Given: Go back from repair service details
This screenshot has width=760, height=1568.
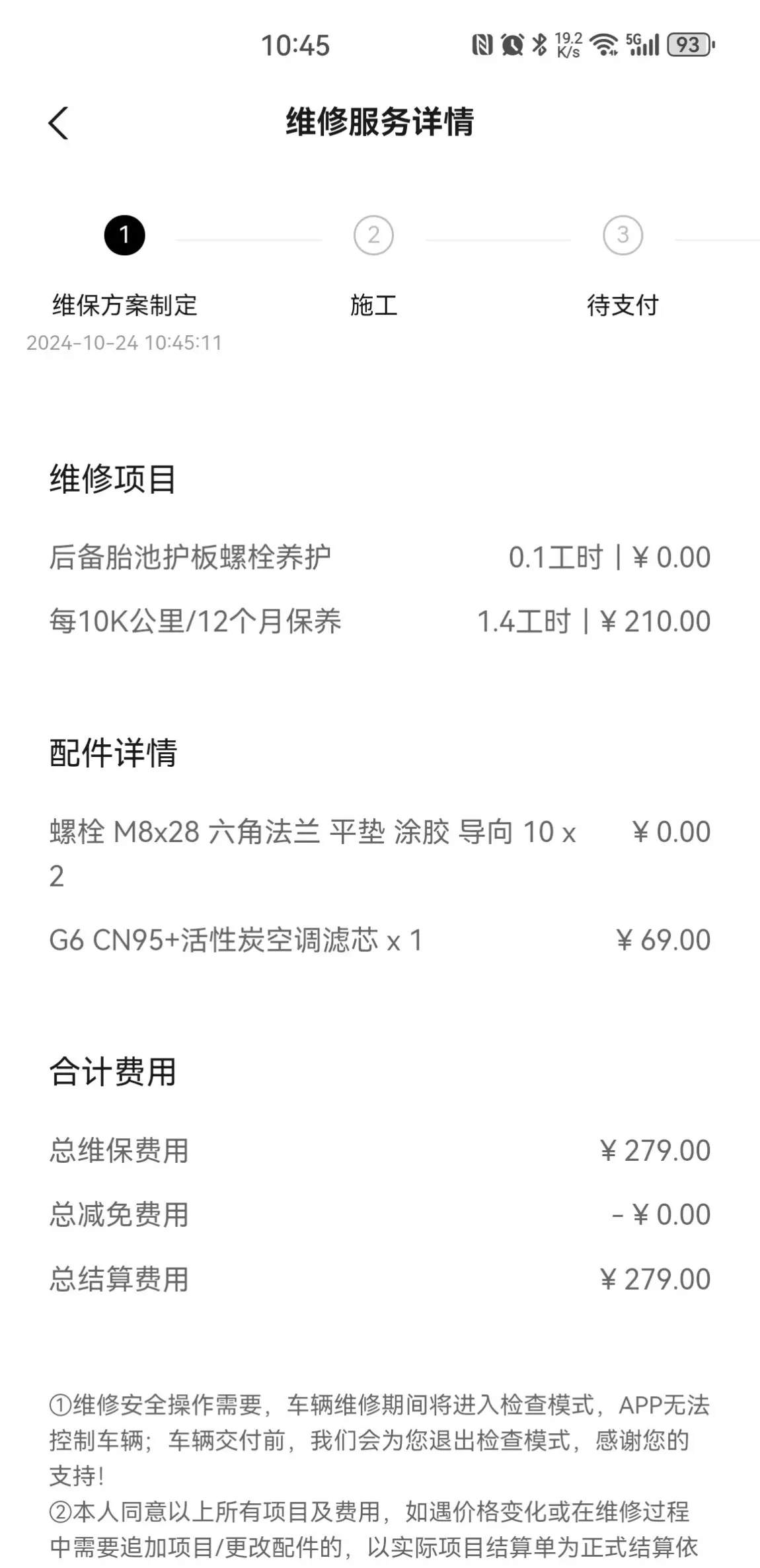Looking at the screenshot, I should (58, 123).
